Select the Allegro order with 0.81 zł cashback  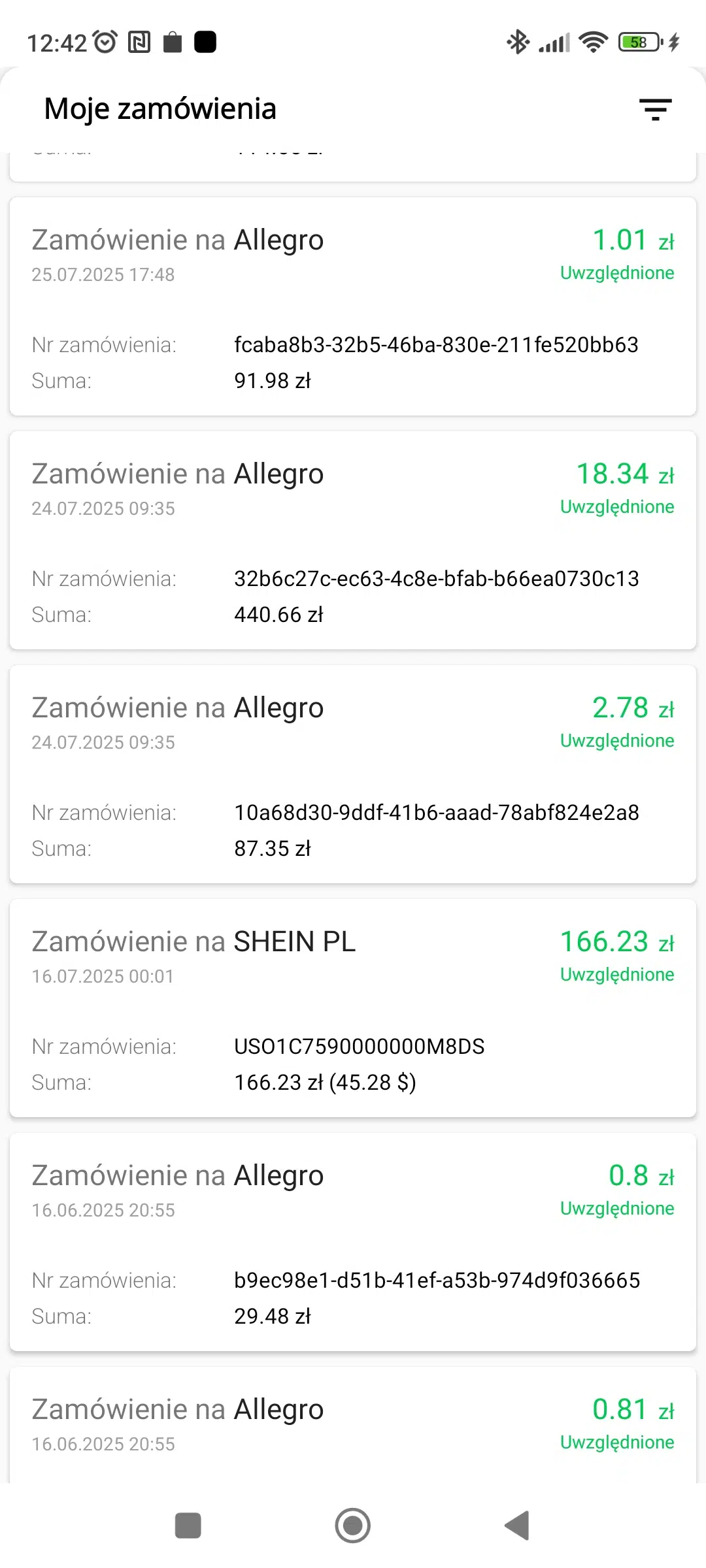coord(353,1424)
